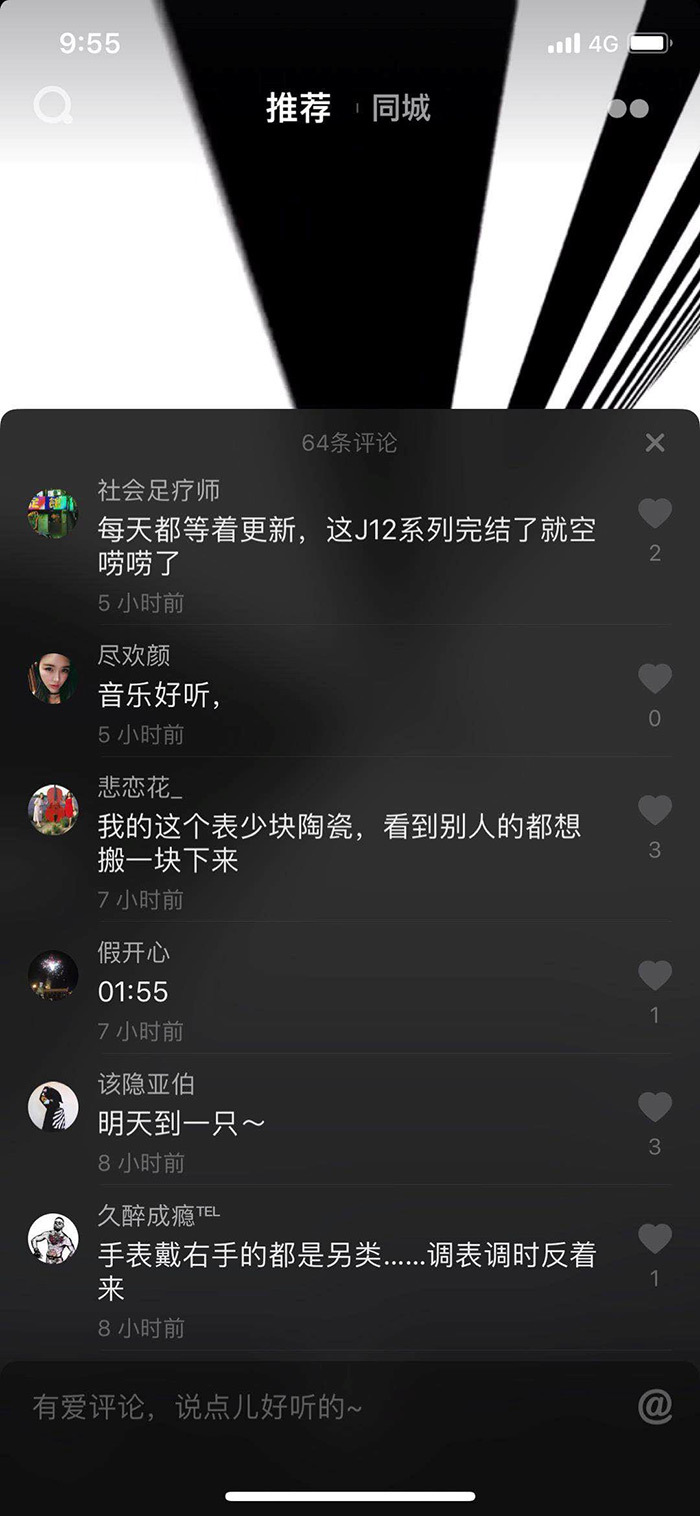Focus the 有爱评论 comment input field

click(300, 1407)
